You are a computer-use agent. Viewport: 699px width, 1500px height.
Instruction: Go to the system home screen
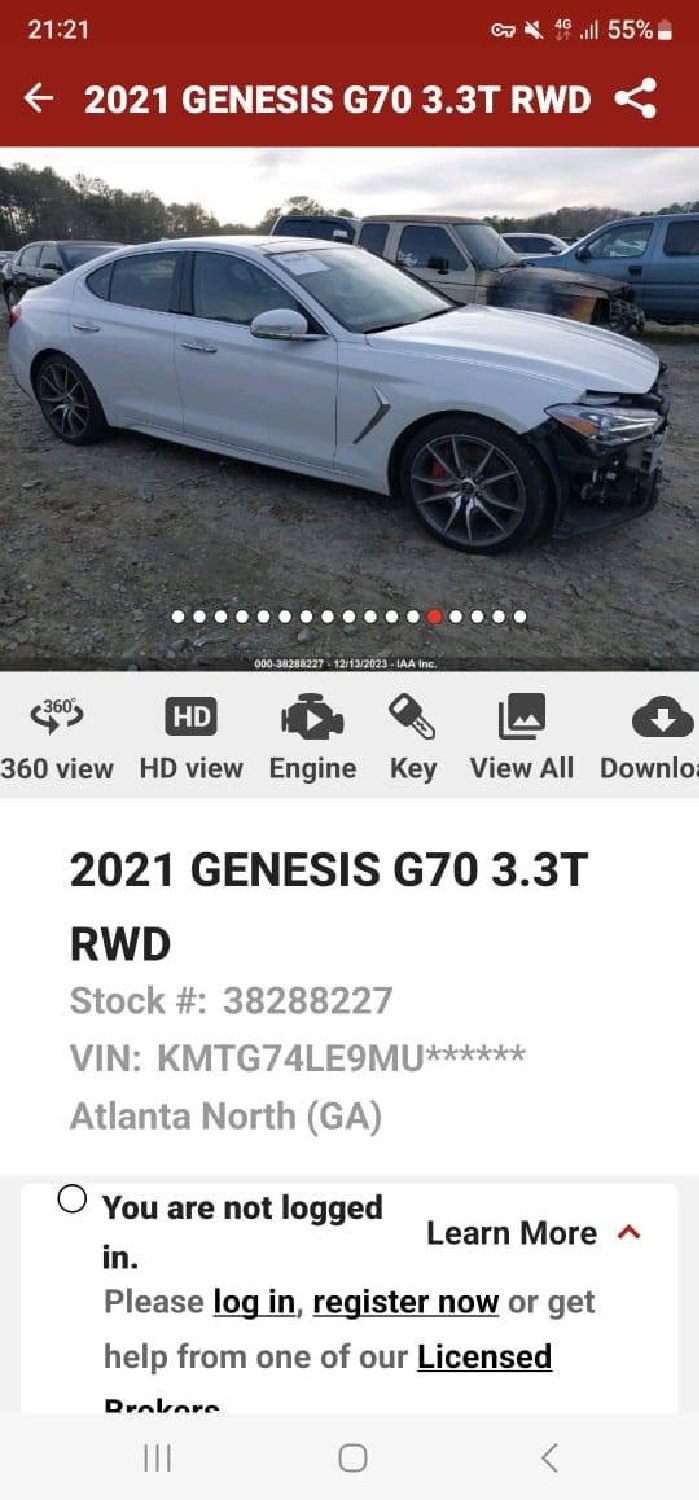tap(352, 1458)
